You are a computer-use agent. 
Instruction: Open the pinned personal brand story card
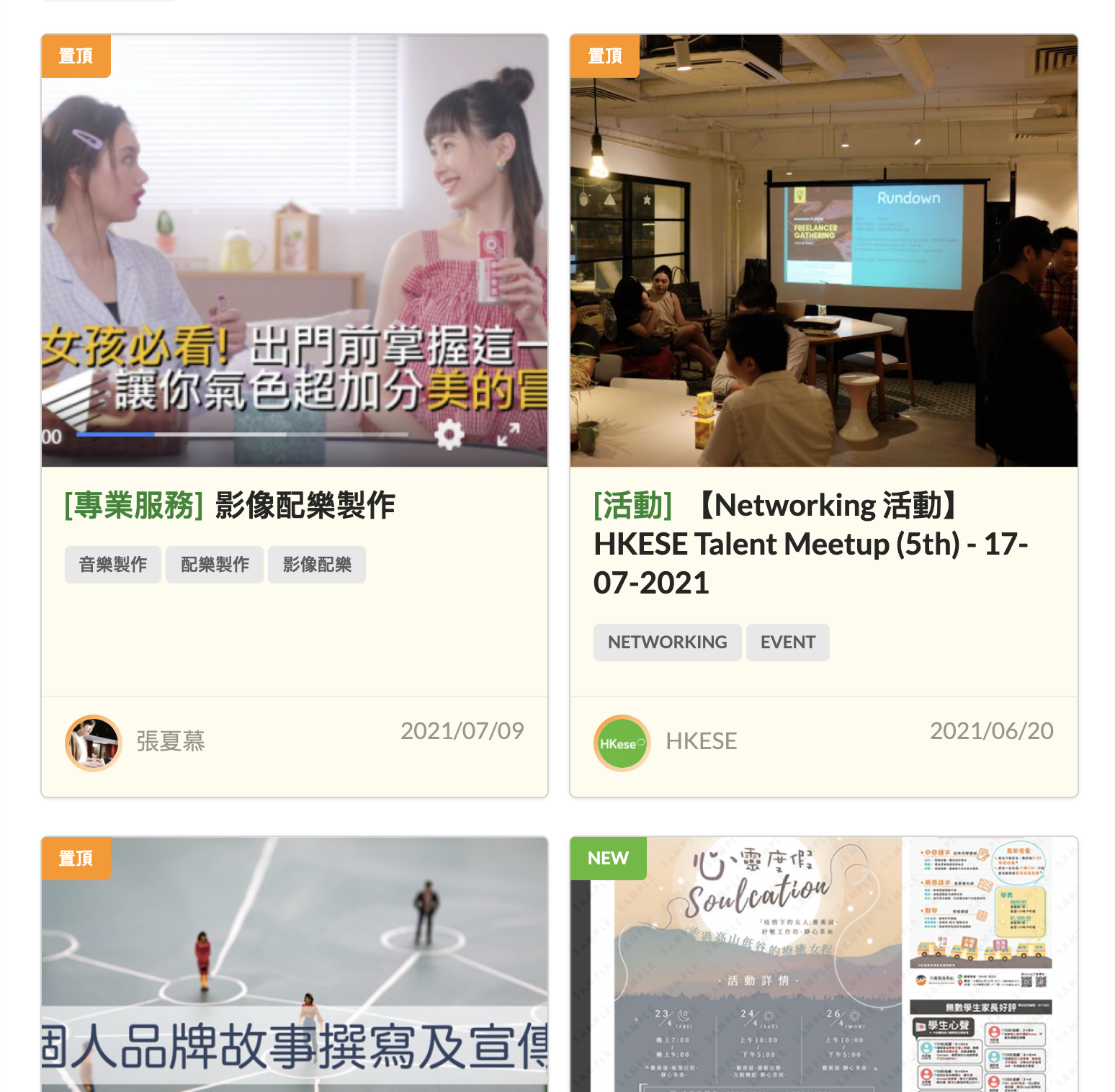pyautogui.click(x=294, y=965)
